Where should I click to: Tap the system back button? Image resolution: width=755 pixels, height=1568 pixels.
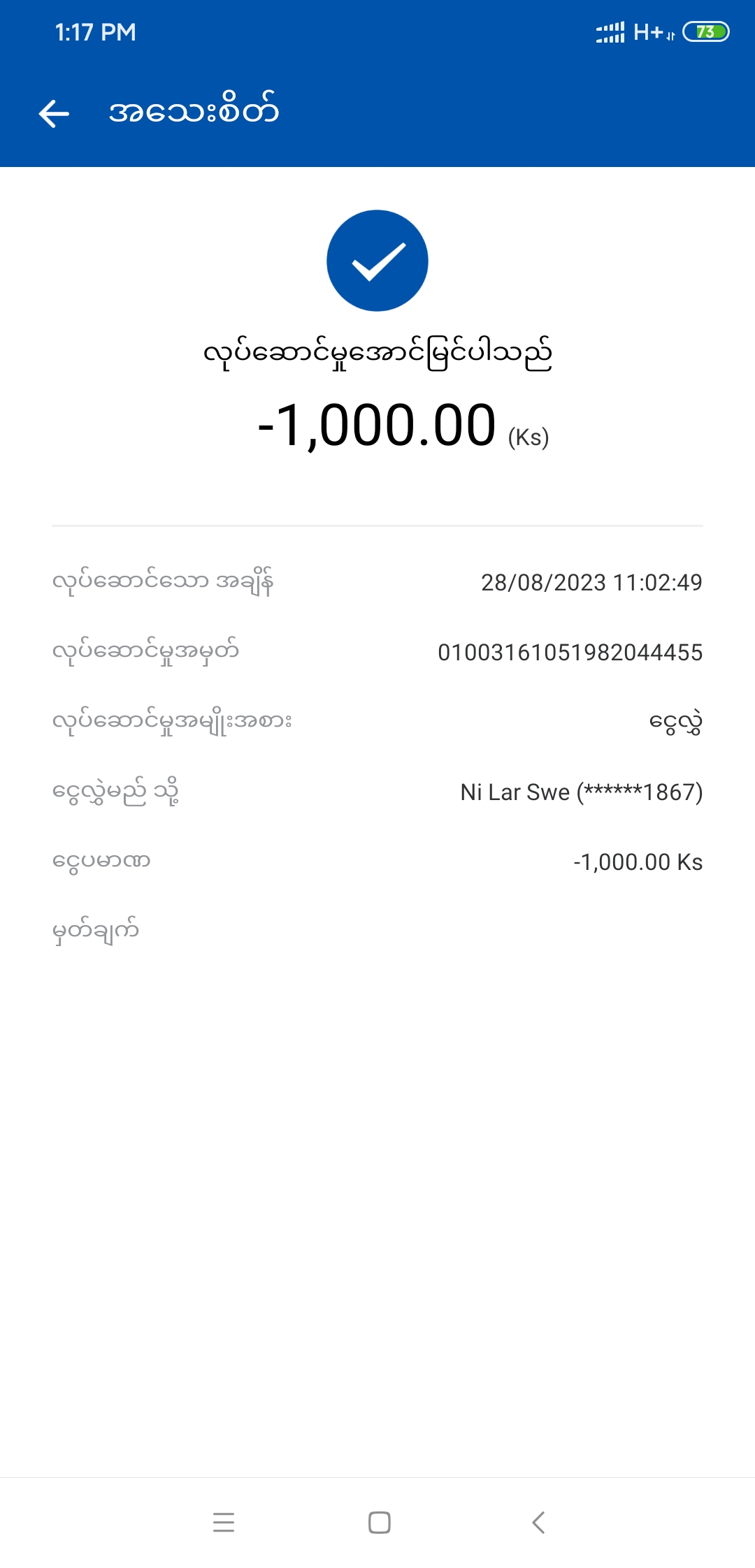point(538,1522)
